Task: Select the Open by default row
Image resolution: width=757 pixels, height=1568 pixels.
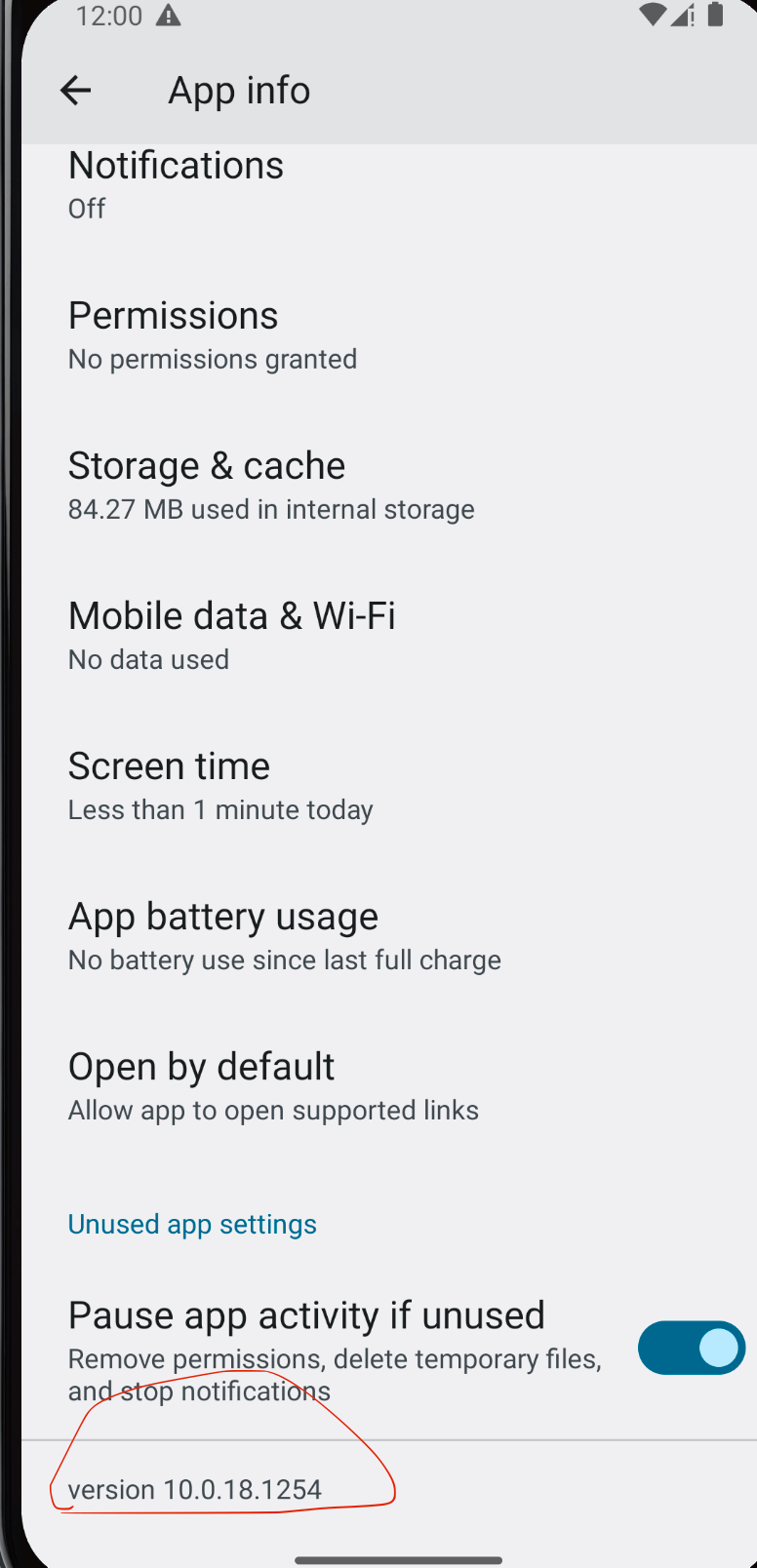Action: pyautogui.click(x=389, y=1086)
